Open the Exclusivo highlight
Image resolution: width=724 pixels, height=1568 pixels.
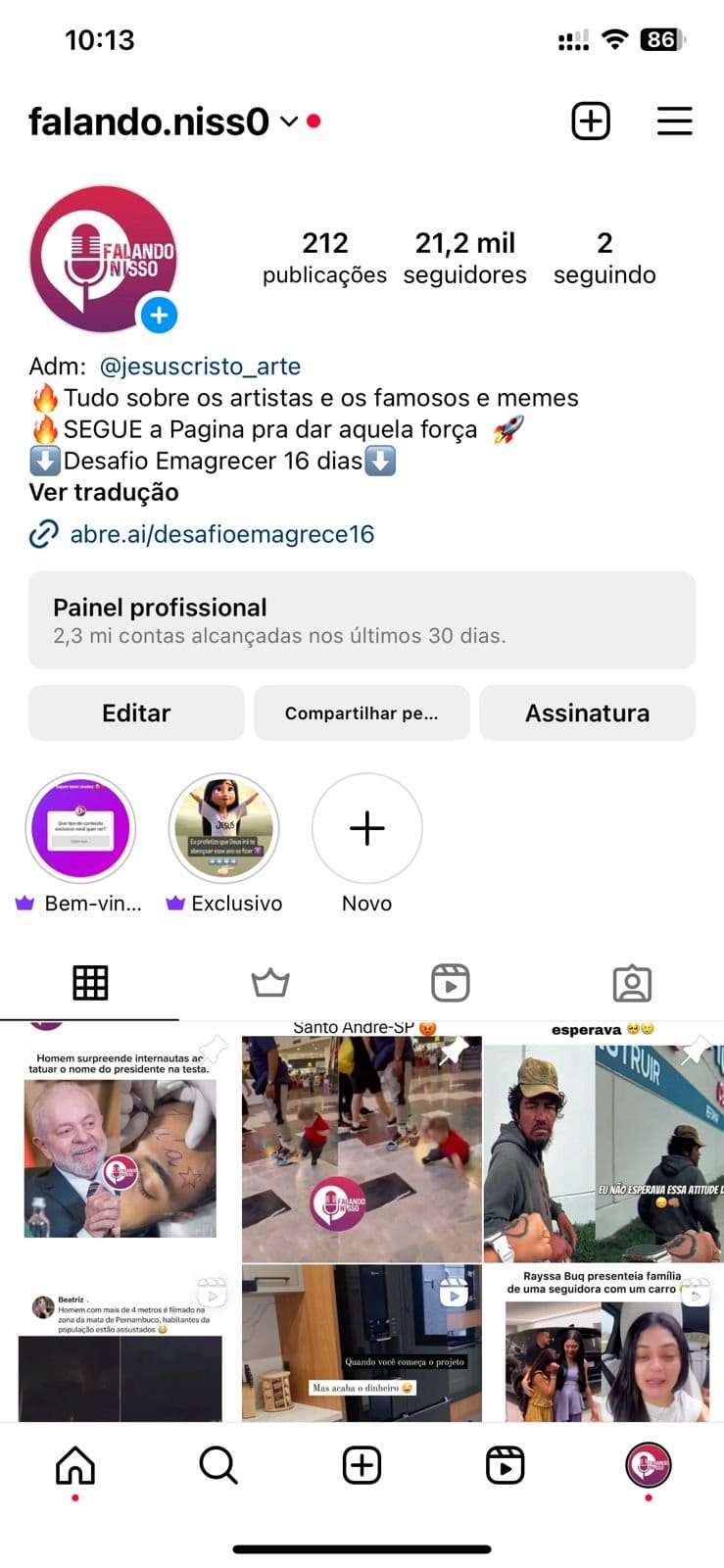point(224,829)
